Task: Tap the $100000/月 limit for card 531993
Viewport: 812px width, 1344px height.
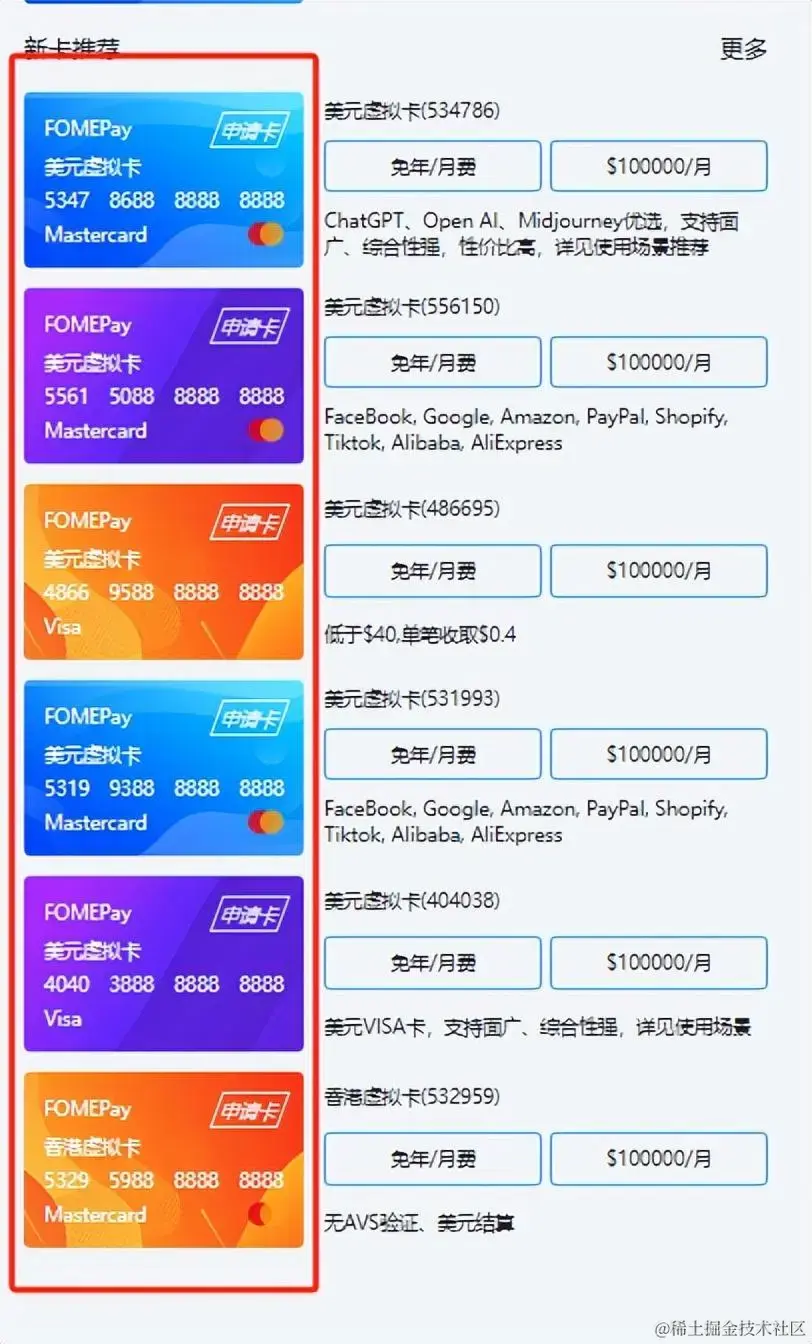Action: (x=658, y=754)
